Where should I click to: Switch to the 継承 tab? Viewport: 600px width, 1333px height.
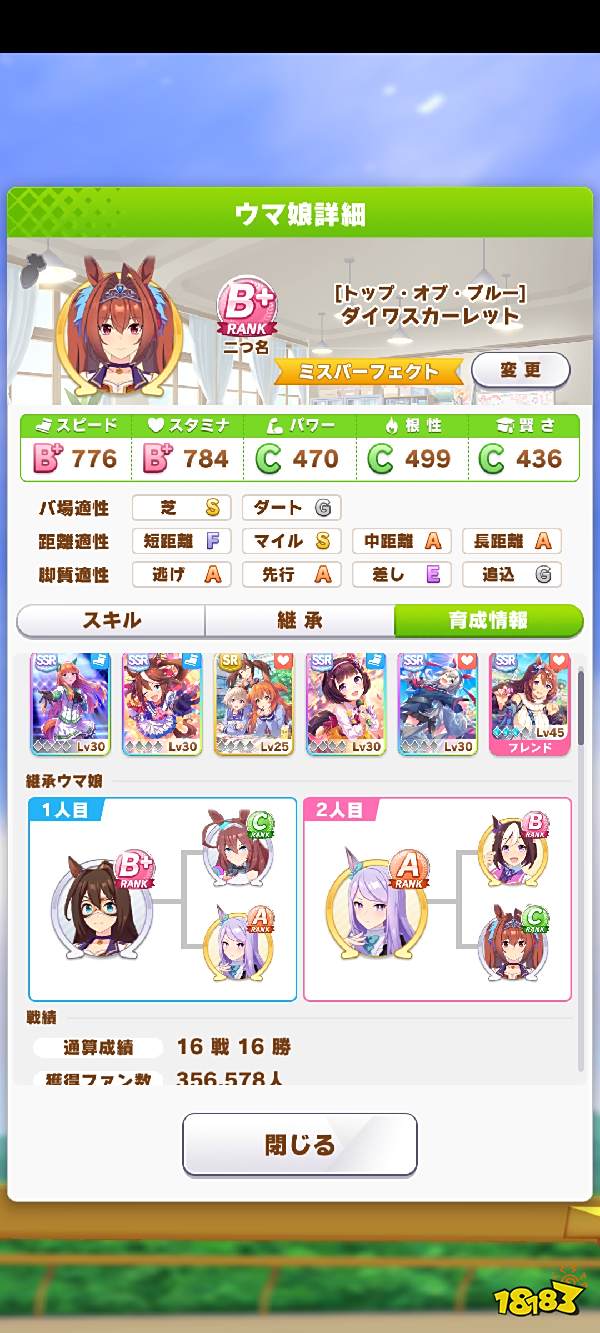299,620
